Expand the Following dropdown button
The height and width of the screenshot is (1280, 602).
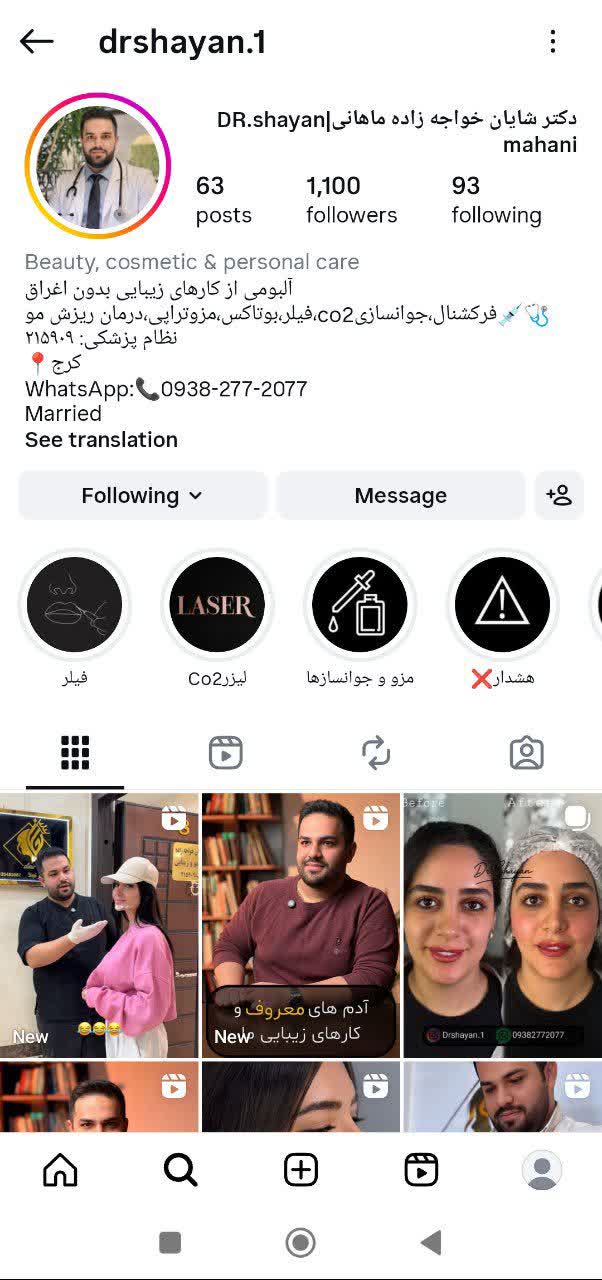click(142, 496)
